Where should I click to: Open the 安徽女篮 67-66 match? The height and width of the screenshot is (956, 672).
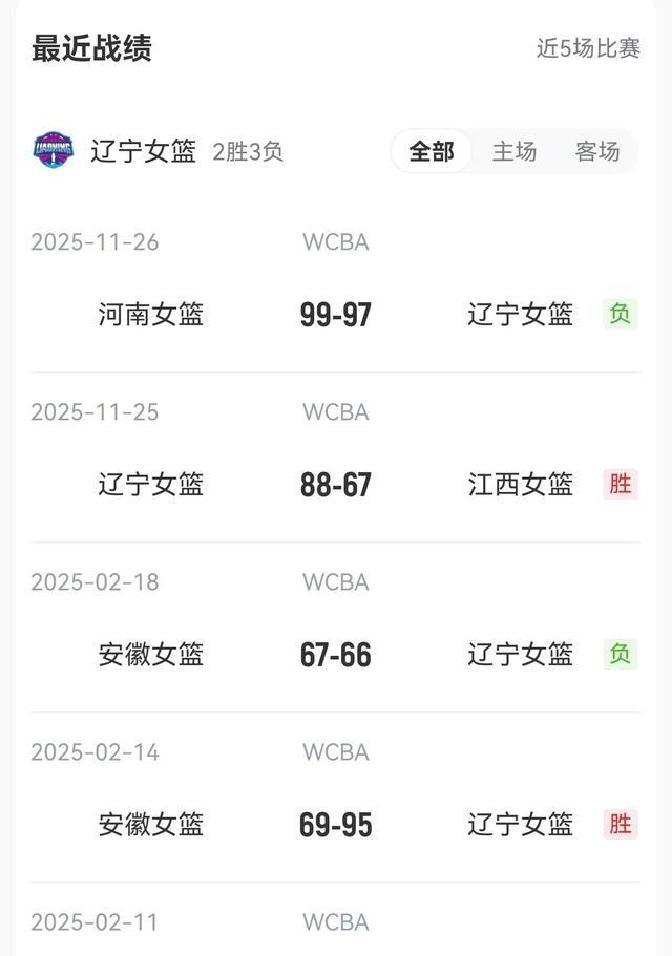pos(336,628)
